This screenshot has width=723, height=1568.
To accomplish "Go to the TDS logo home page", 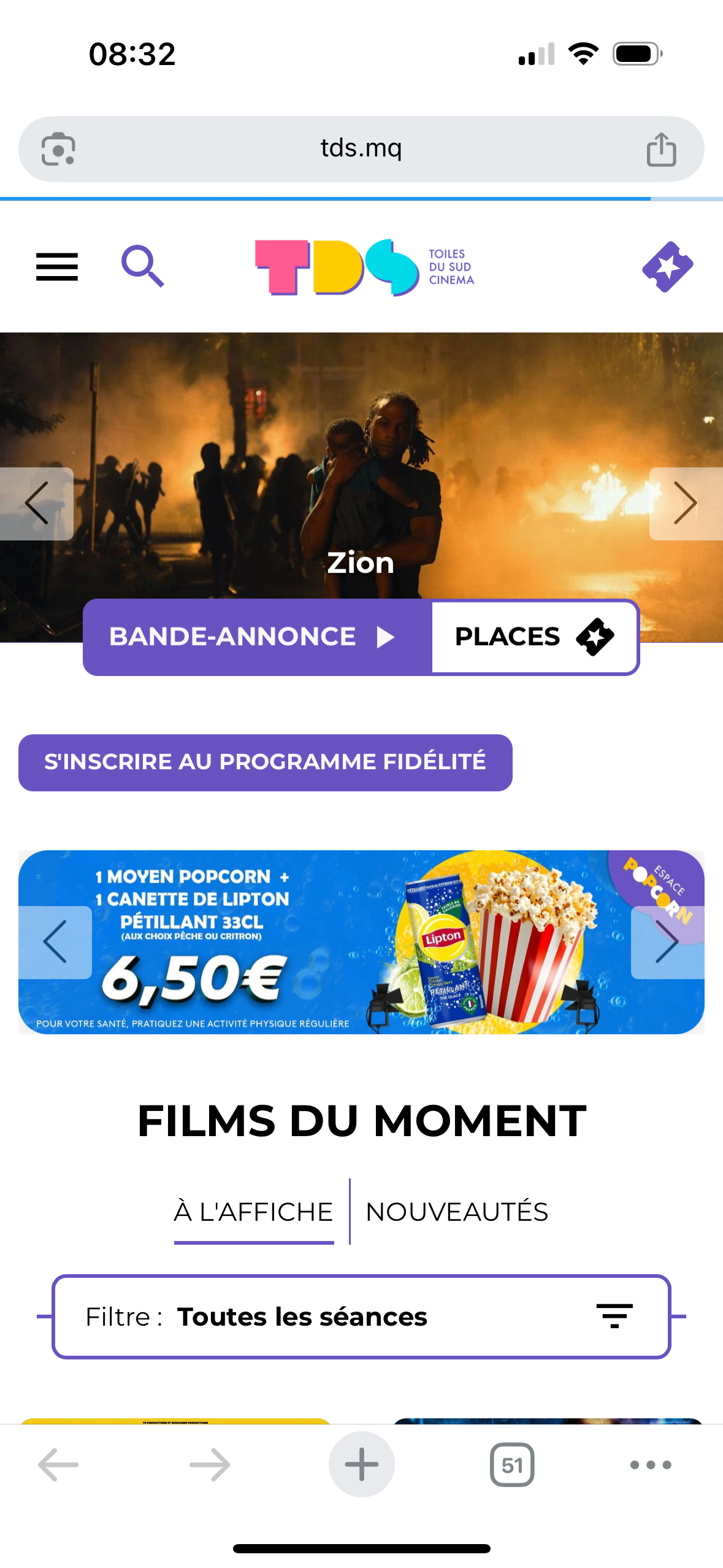I will 364,267.
